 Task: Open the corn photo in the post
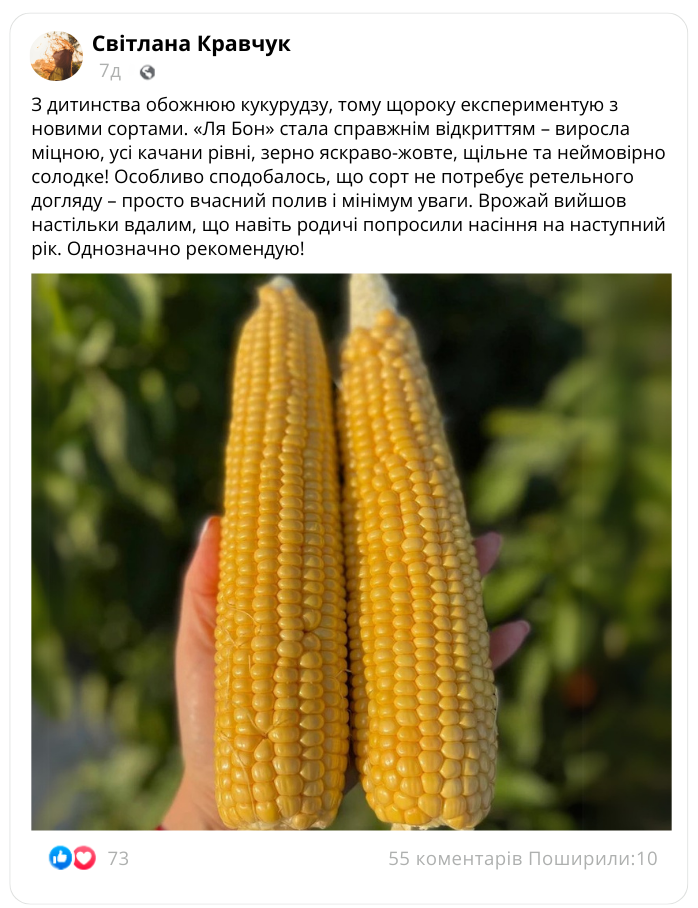[x=351, y=551]
